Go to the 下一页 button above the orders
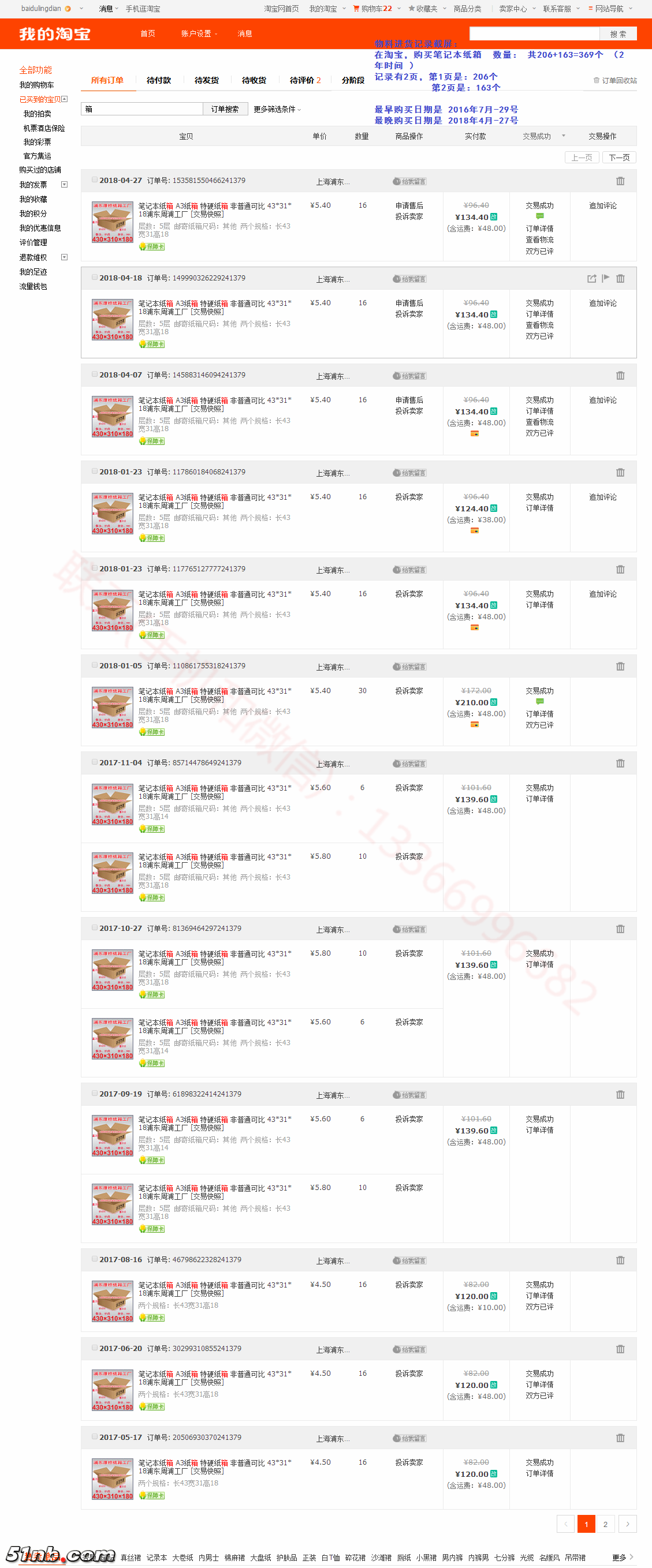The height and width of the screenshot is (1568, 652). tap(619, 158)
